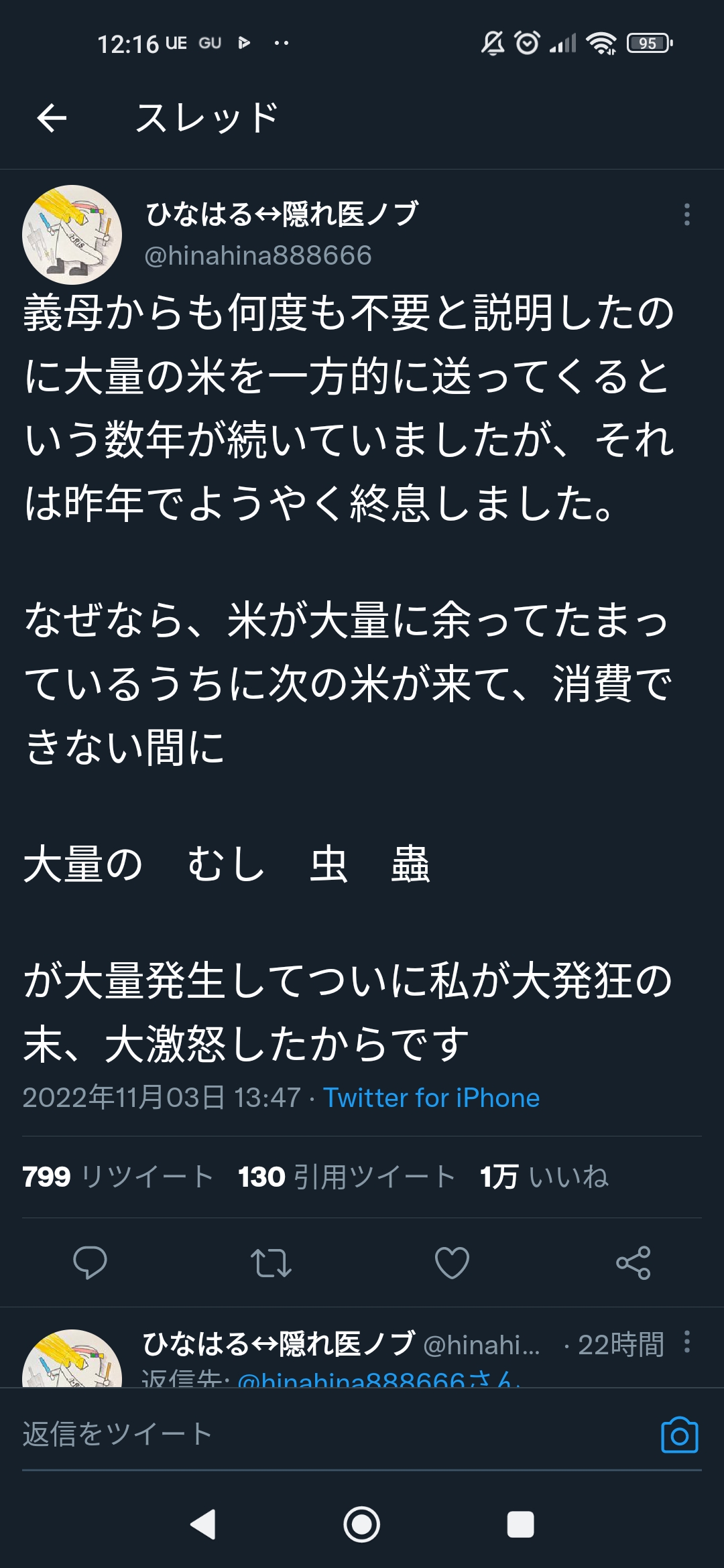Screen dimensions: 724x1568
Task: Retweet the main tweet
Action: tap(271, 1262)
